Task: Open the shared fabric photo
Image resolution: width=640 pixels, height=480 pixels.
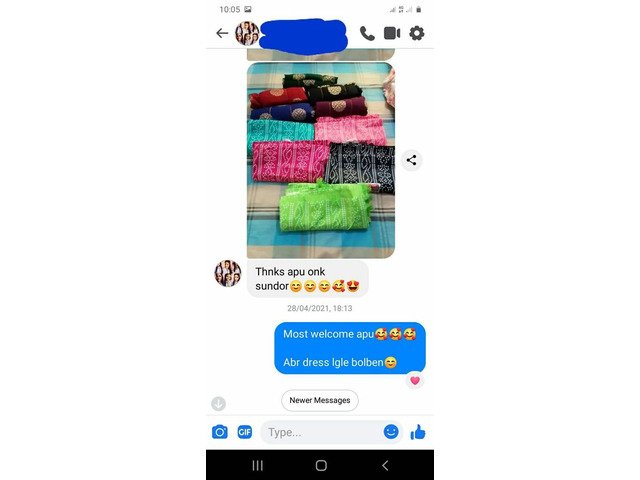Action: click(x=320, y=160)
